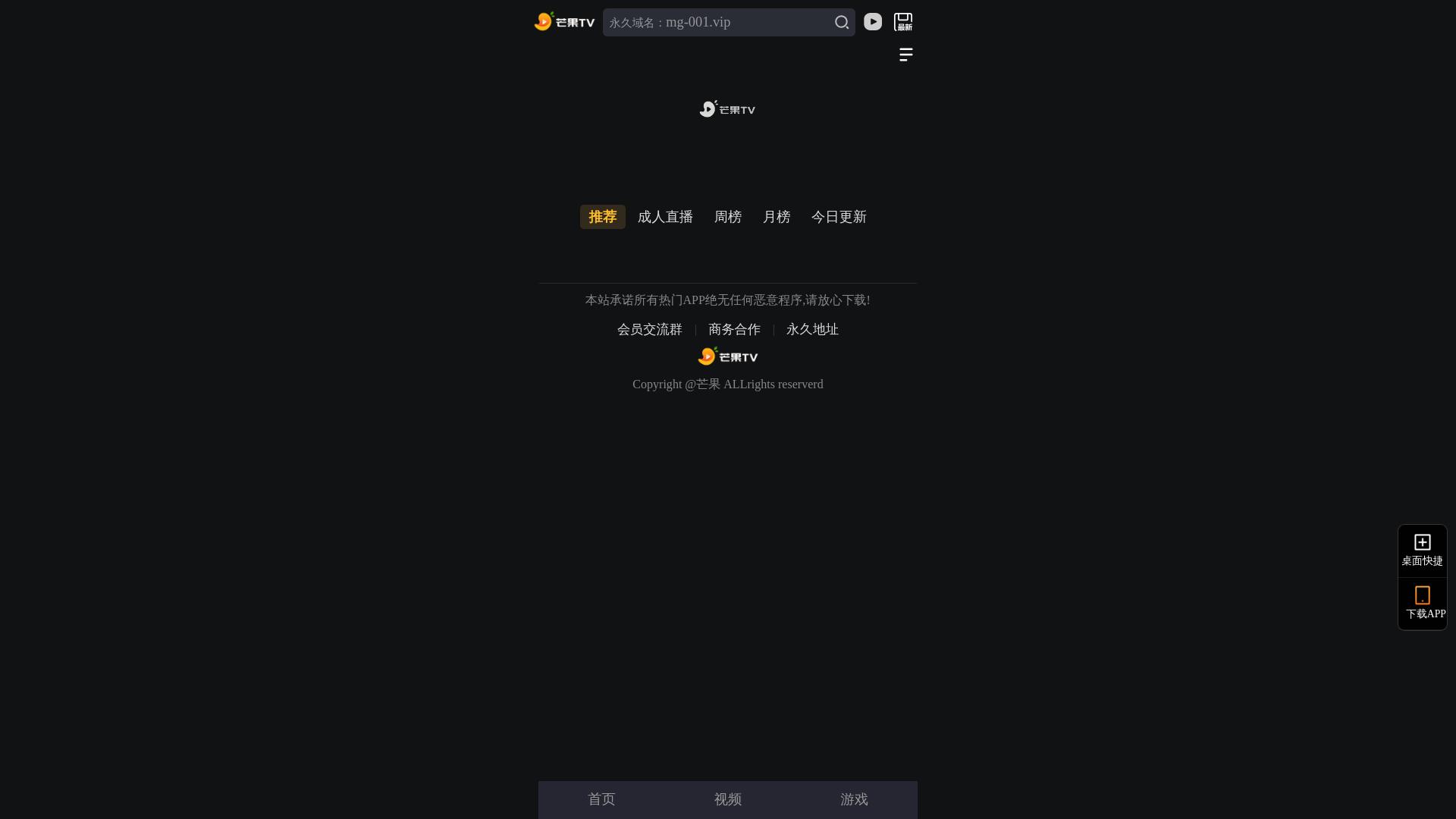
Task: Open the 永久地址 link
Action: 812,329
